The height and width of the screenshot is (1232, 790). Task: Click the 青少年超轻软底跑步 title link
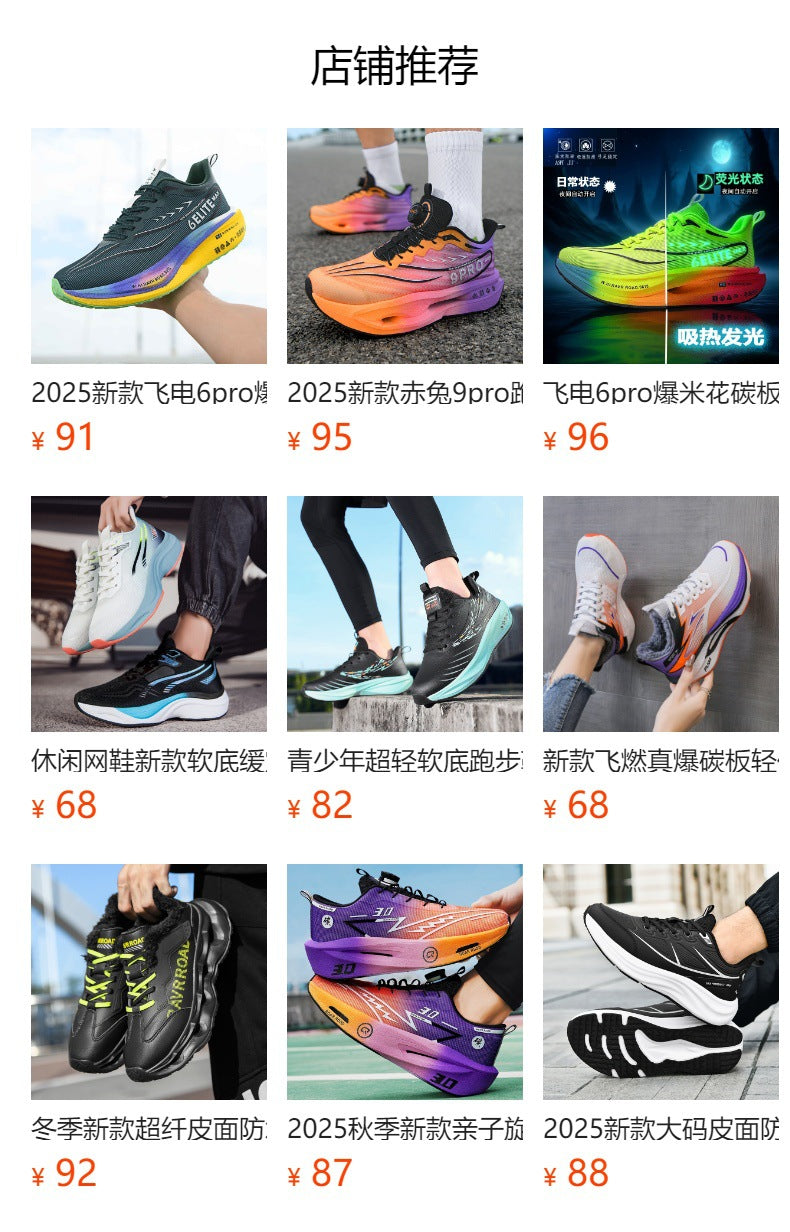404,762
